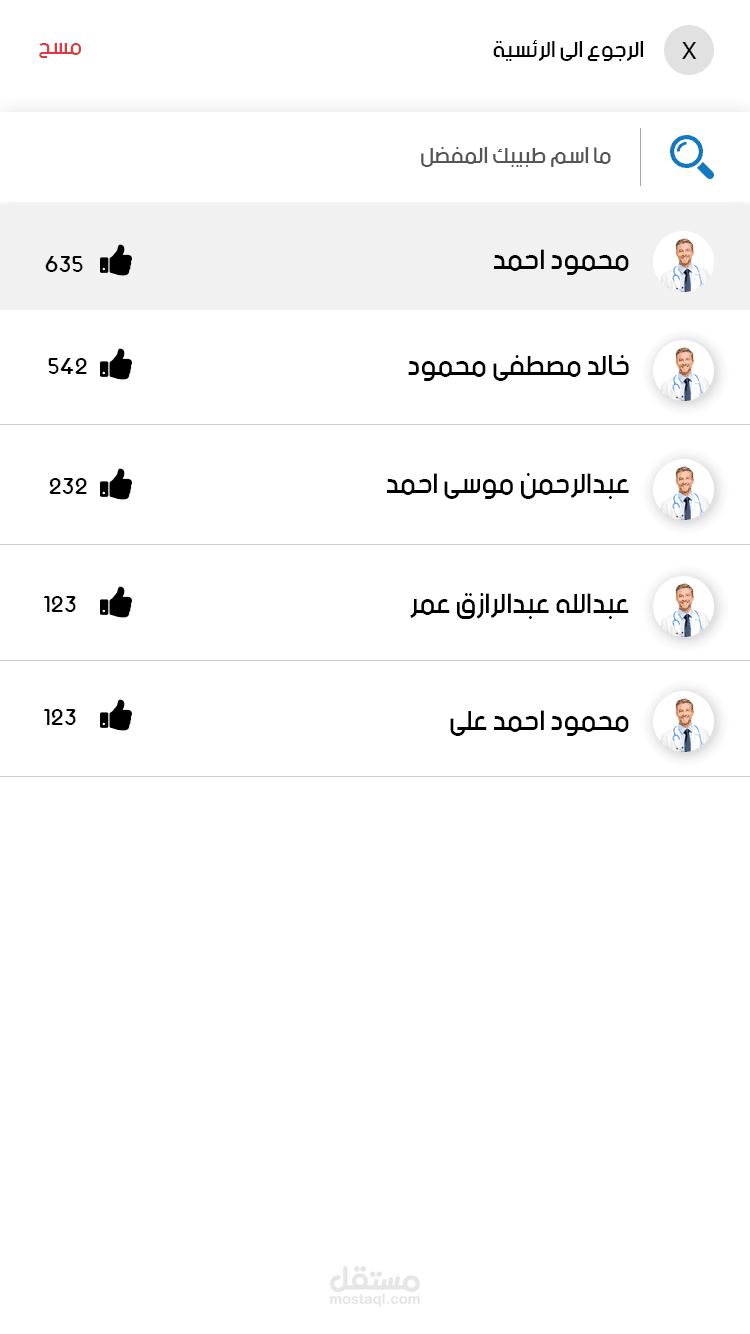The width and height of the screenshot is (750, 1334).
Task: Tap the red مسح clear button
Action: (60, 49)
